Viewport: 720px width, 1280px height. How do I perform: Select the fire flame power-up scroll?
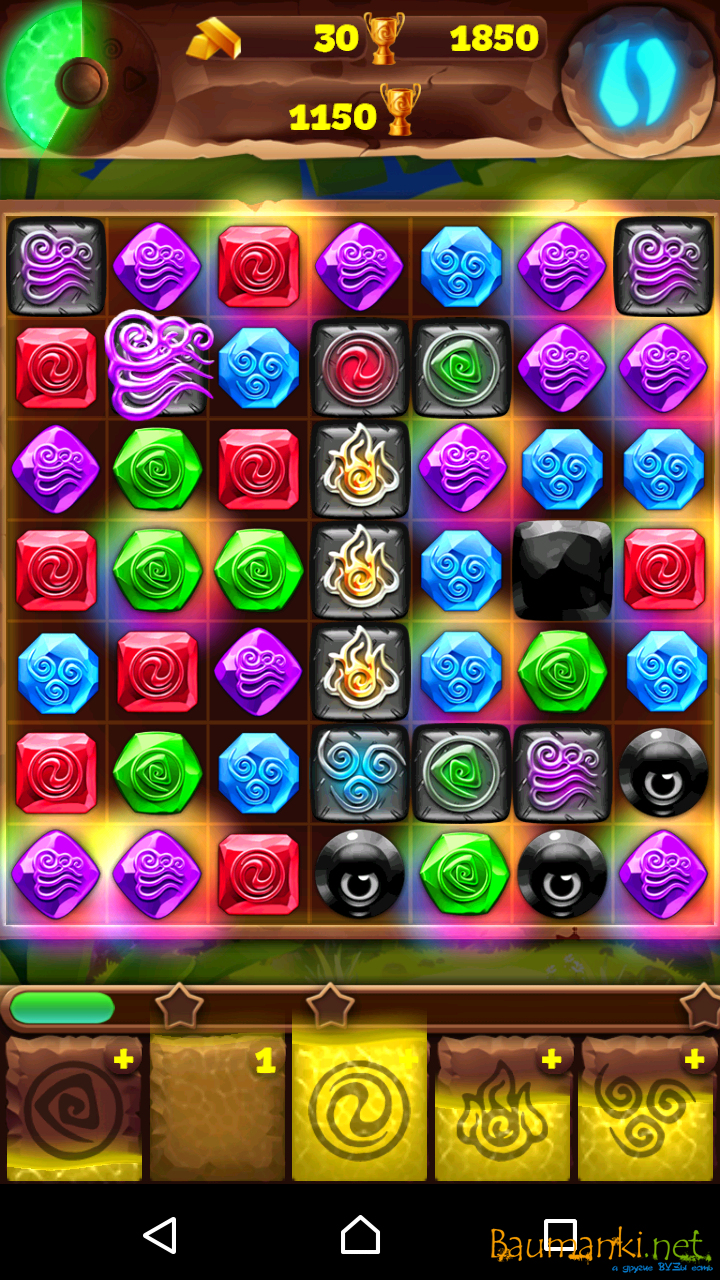pos(503,1110)
